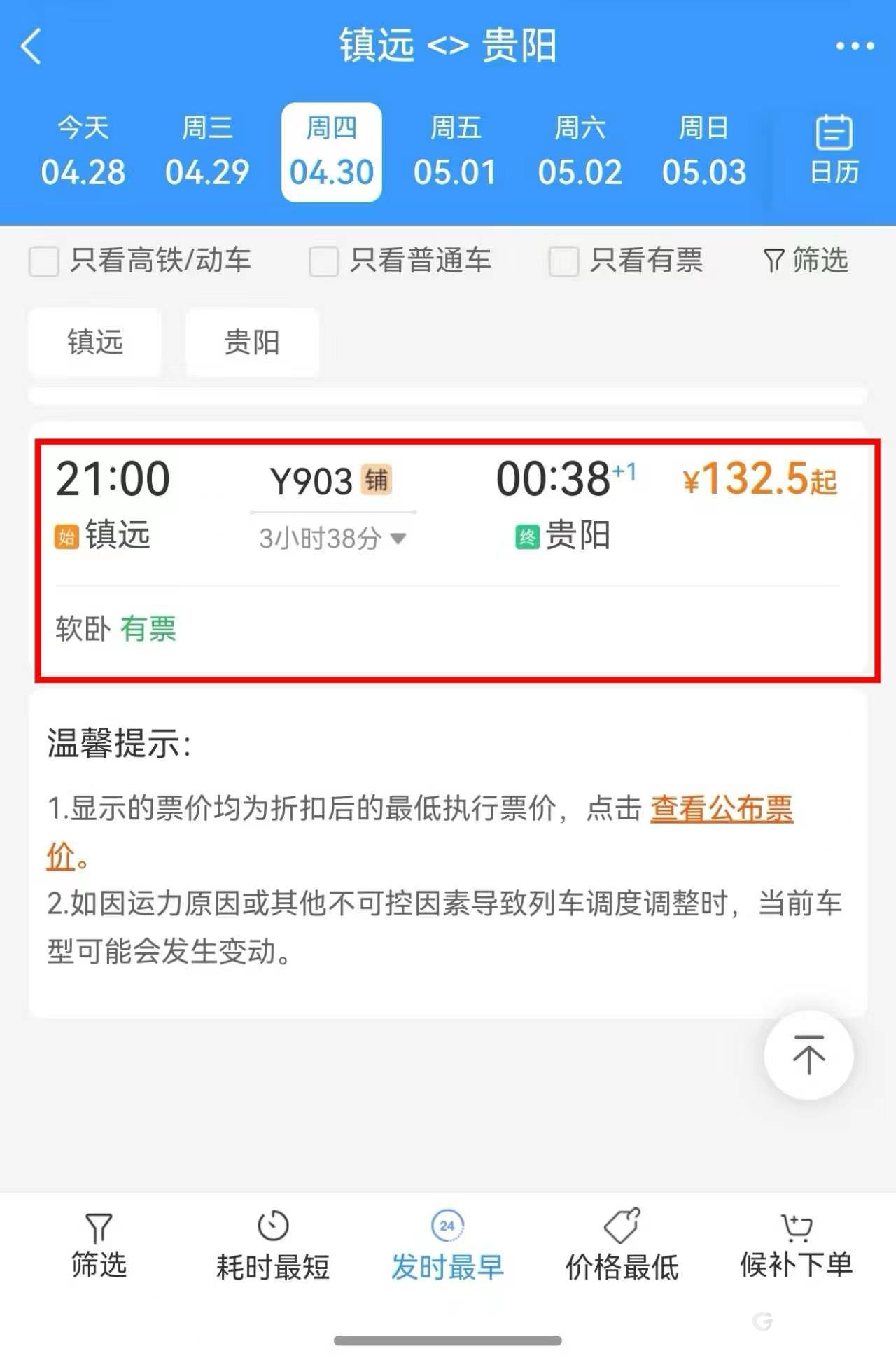The width and height of the screenshot is (896, 1358).
Task: Jump back to top with arrow button
Action: click(x=808, y=1055)
